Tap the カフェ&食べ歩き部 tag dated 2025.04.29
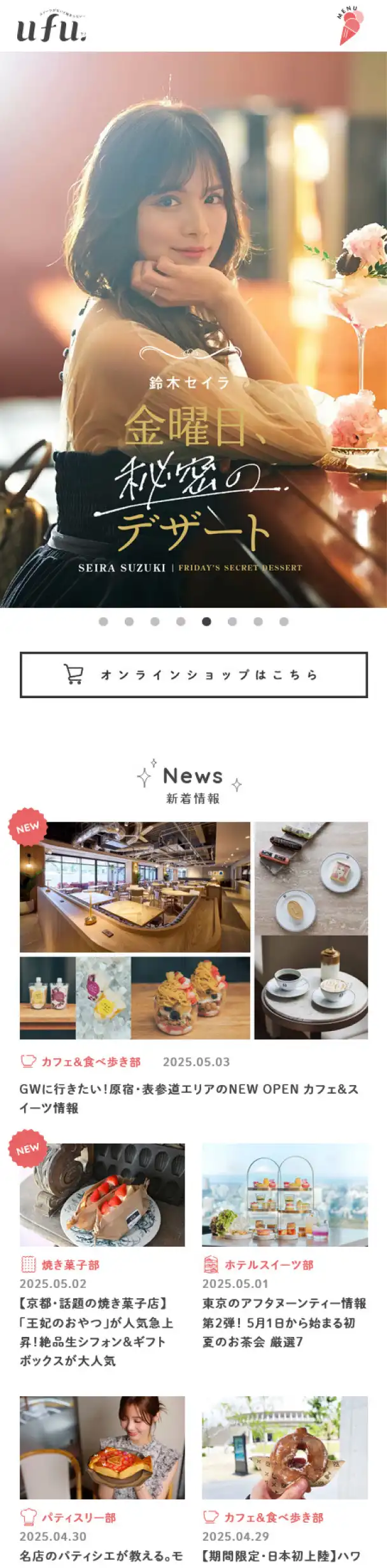Viewport: 387px width, 1568px height. 273,1518
